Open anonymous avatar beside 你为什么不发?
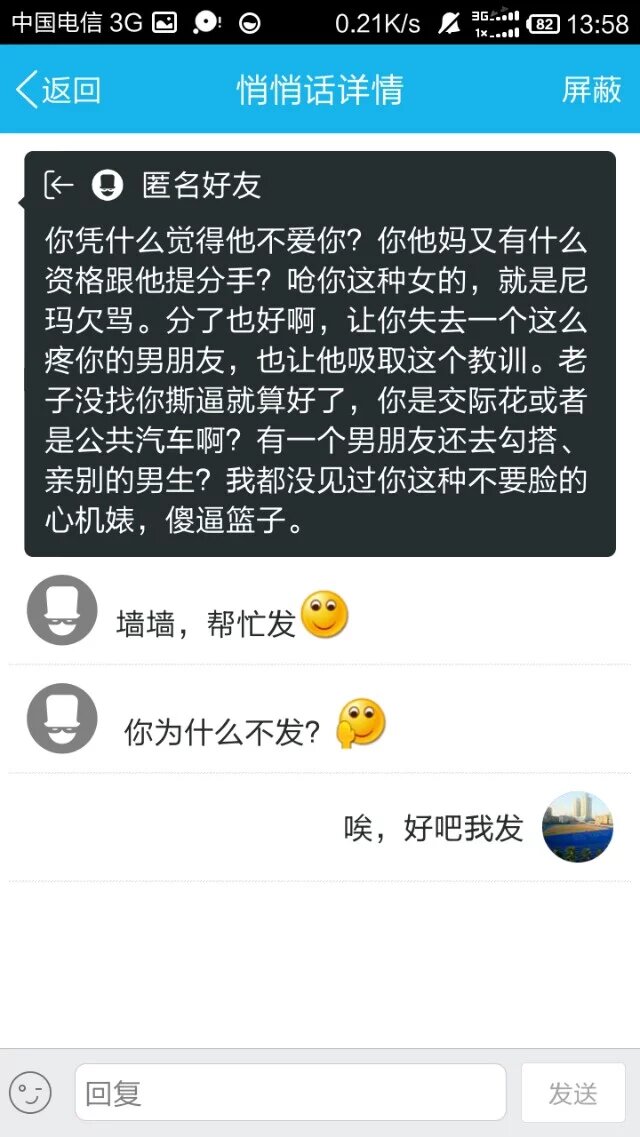This screenshot has width=640, height=1137. click(62, 718)
